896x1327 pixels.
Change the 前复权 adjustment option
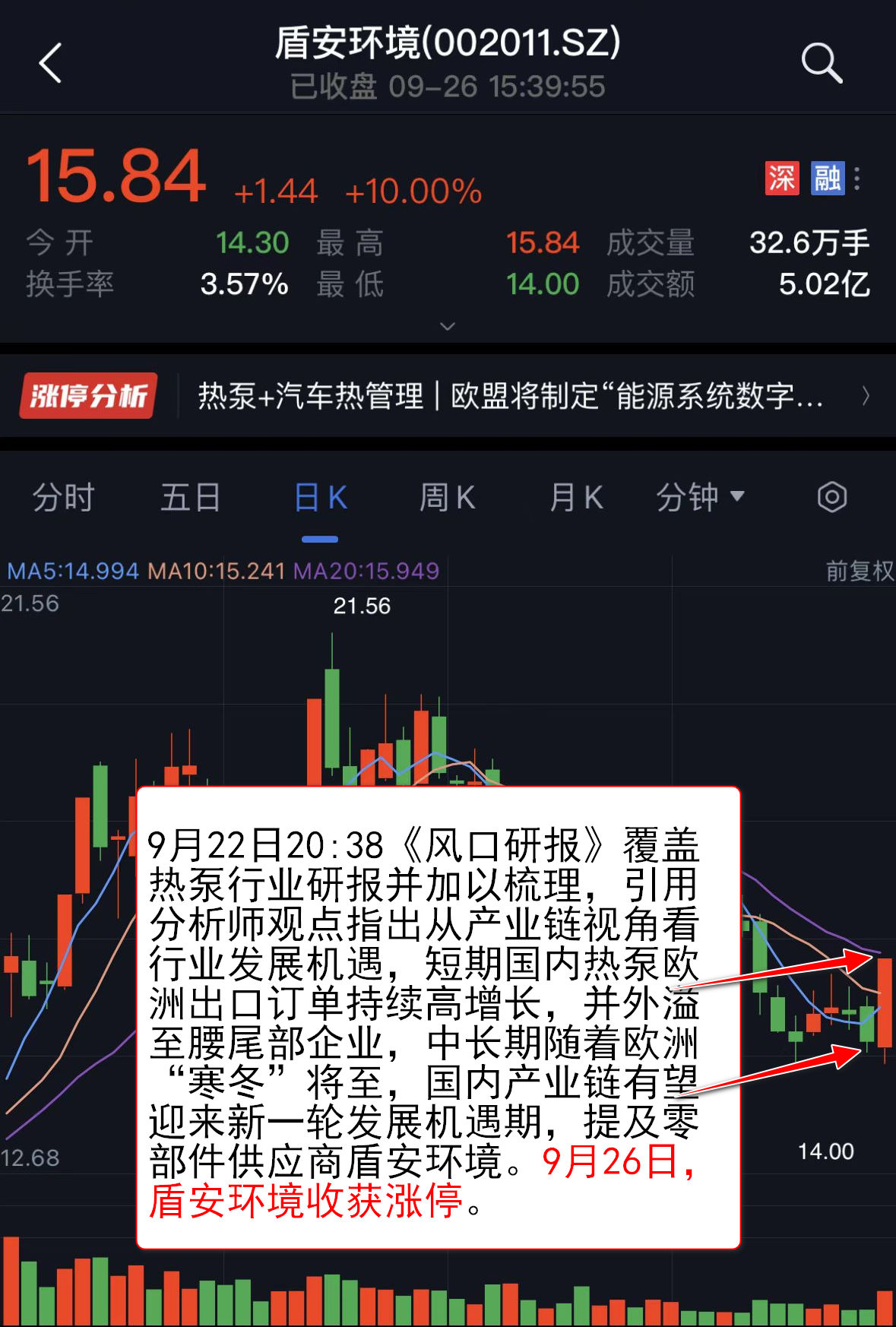point(860,571)
